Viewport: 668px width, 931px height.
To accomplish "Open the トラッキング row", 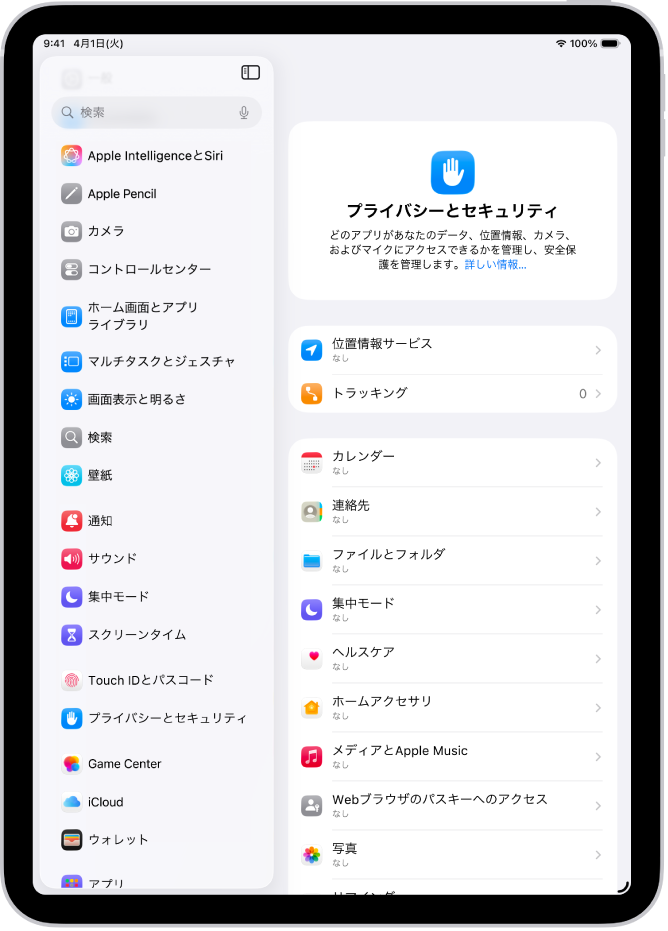I will click(452, 394).
